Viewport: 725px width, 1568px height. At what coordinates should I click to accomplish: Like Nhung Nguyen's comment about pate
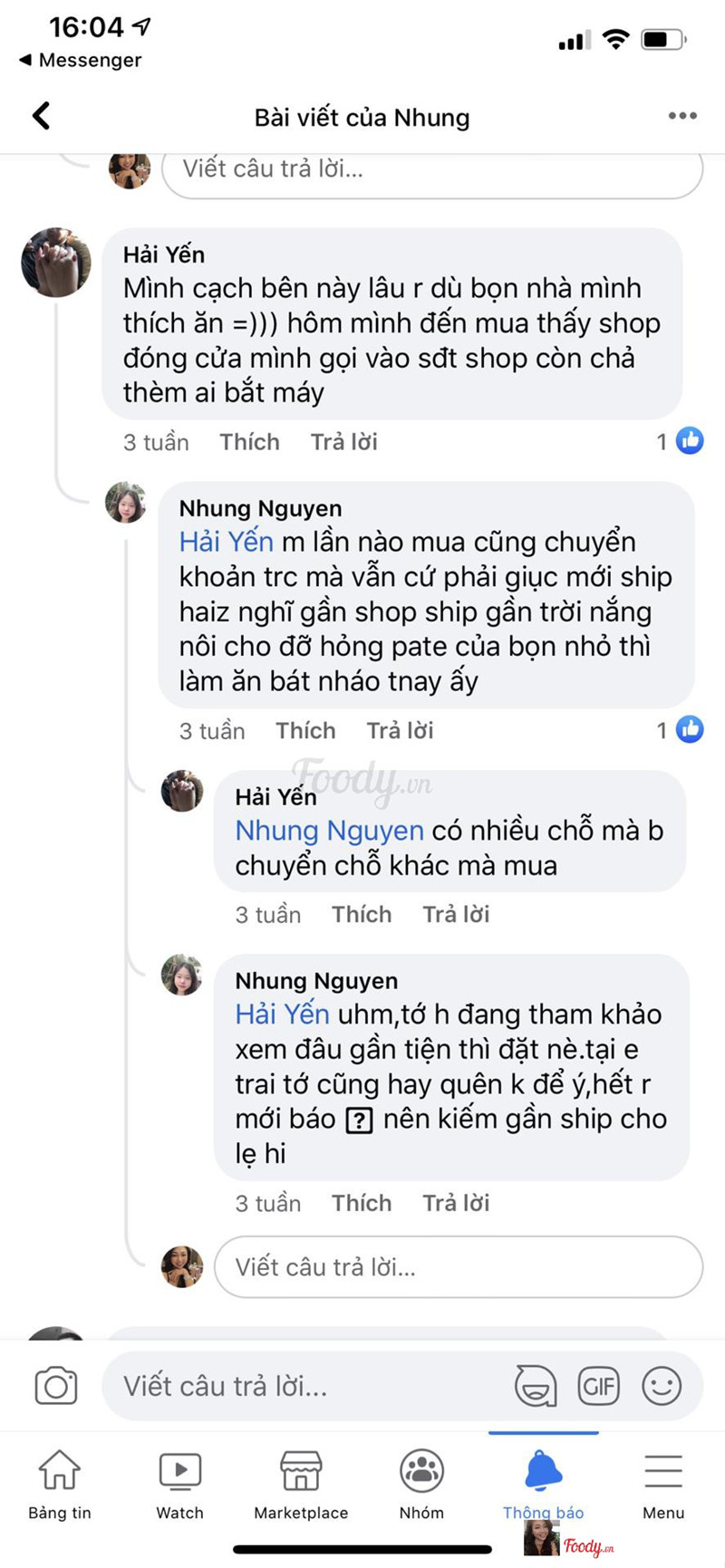pos(305,731)
